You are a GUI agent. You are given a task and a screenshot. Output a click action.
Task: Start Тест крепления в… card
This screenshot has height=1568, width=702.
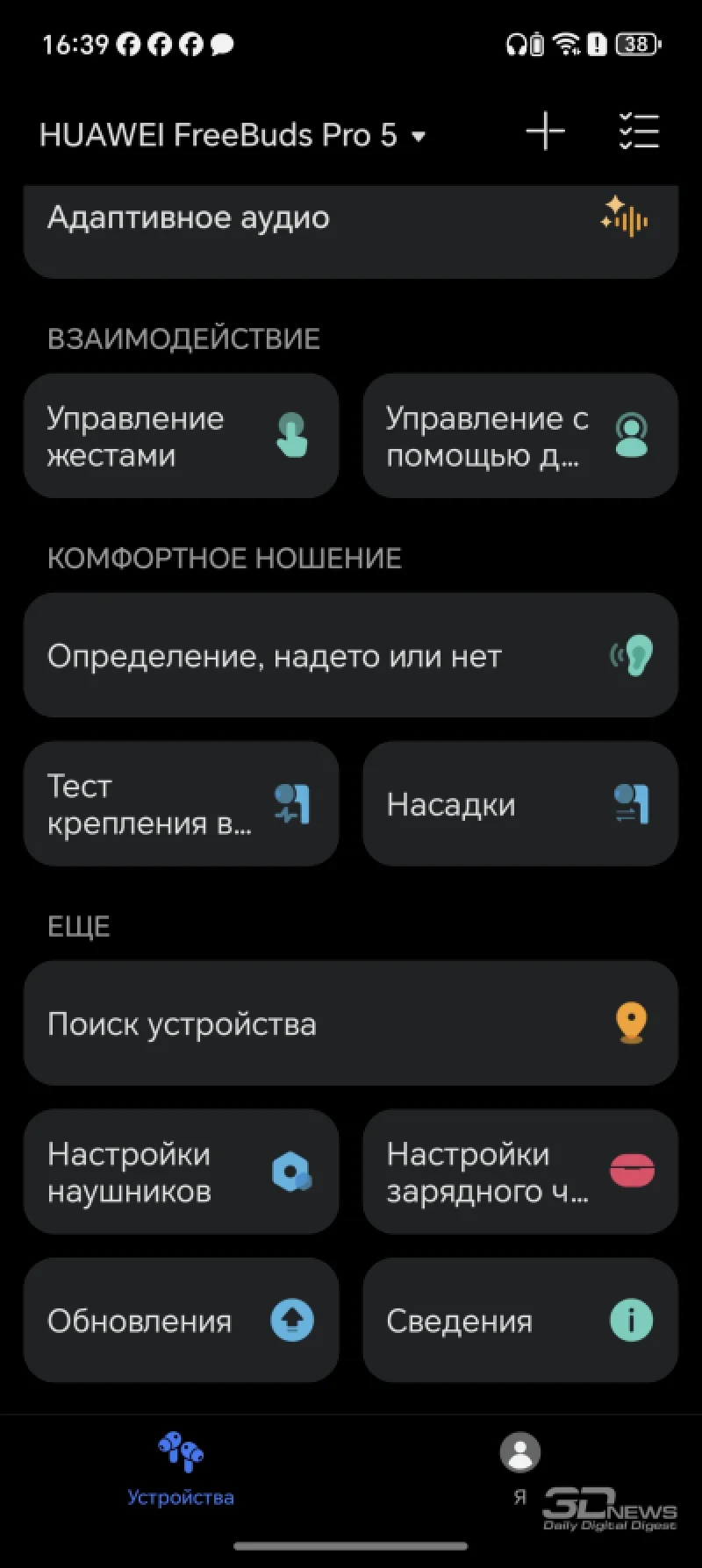[x=181, y=803]
